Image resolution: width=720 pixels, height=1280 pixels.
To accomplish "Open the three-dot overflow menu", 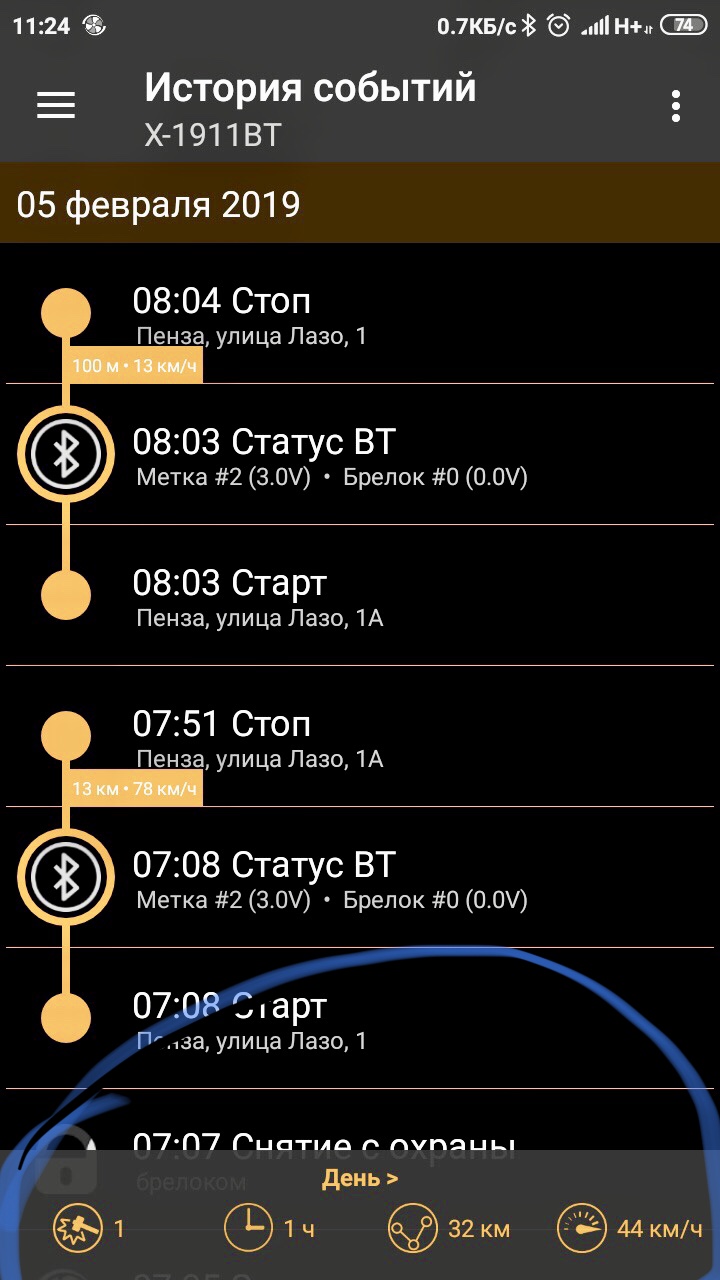I will 676,106.
